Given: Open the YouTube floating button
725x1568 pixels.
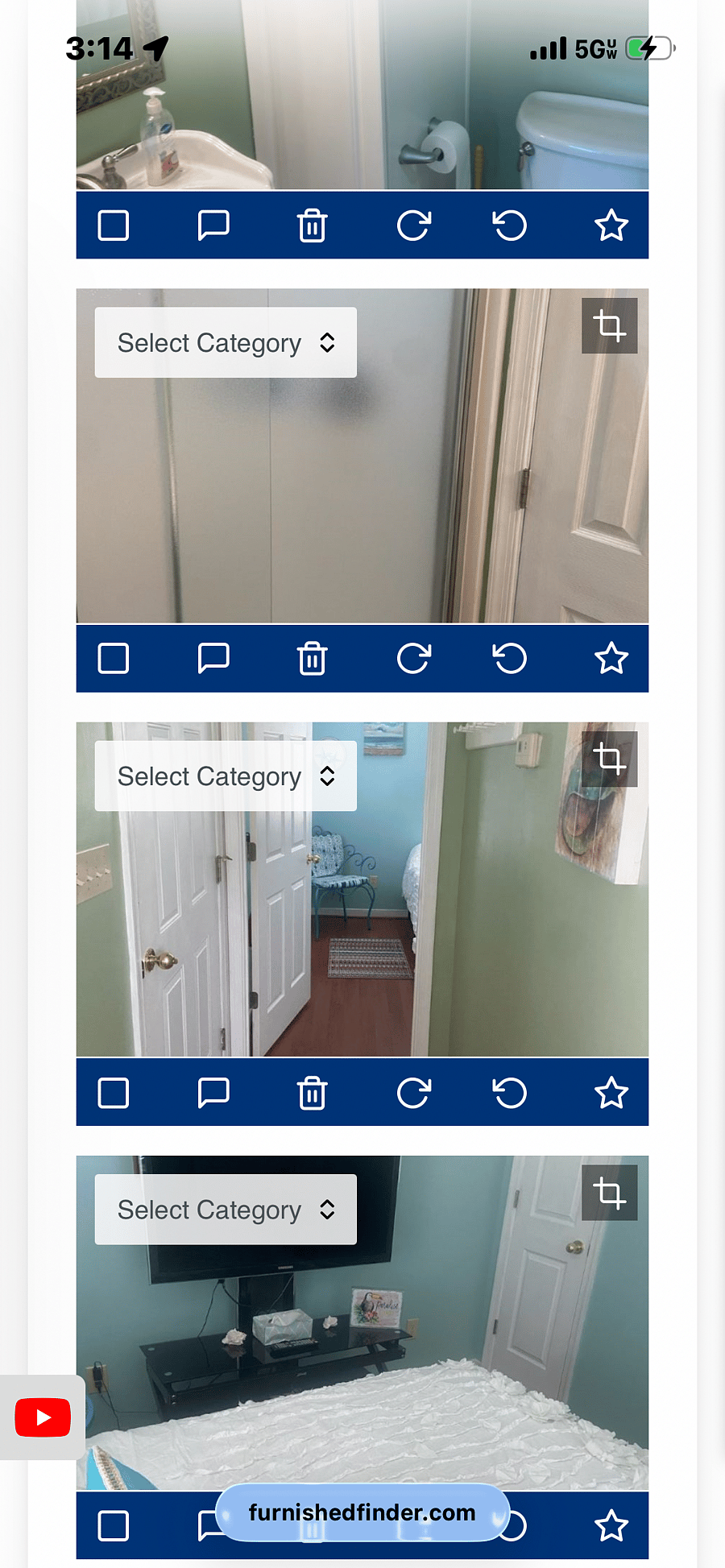Looking at the screenshot, I should (43, 1417).
